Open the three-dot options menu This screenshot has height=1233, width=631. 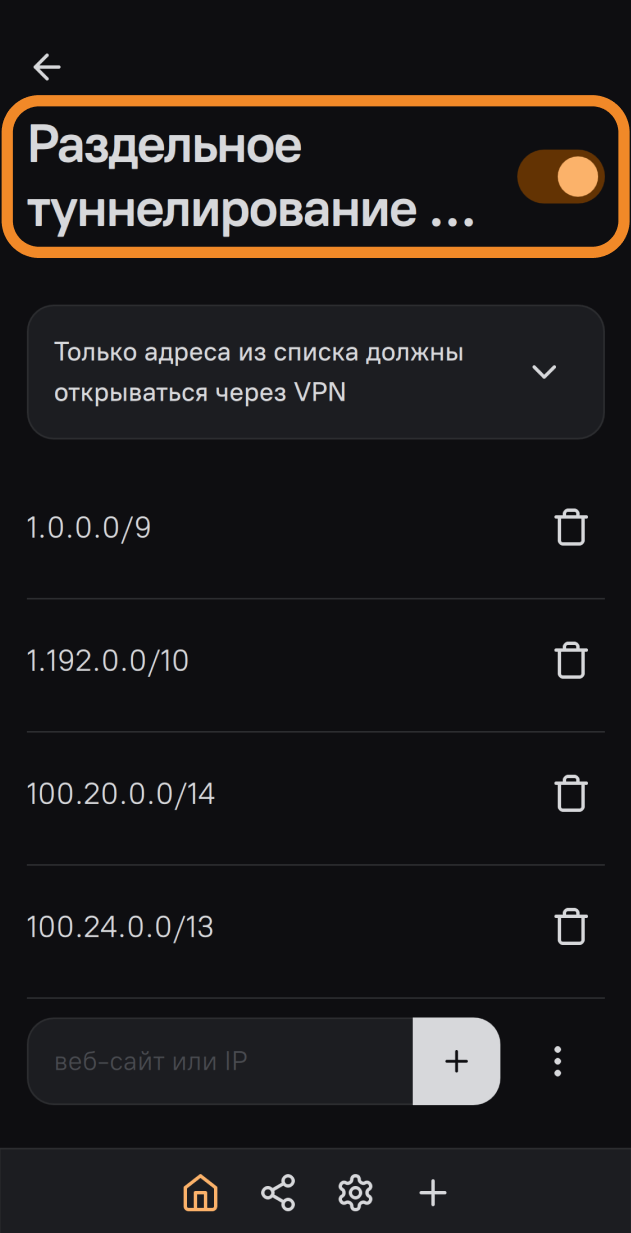point(558,1061)
